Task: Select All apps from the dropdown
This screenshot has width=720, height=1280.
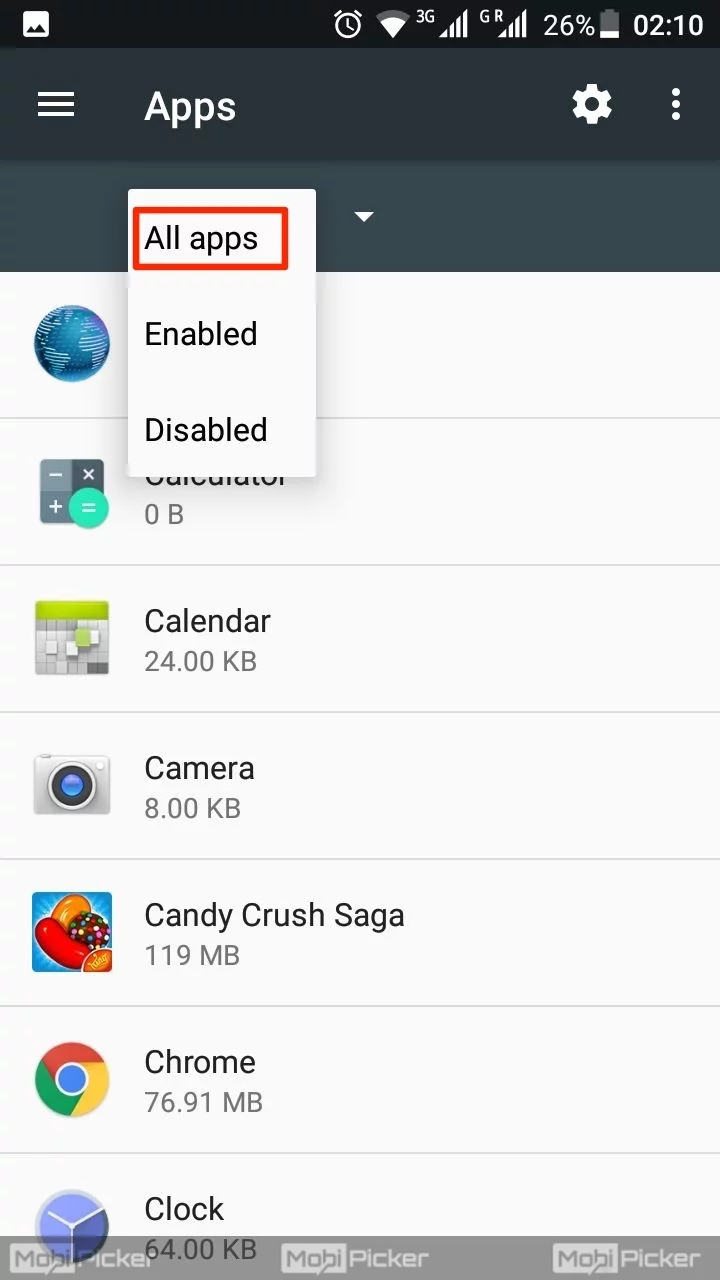Action: coord(222,238)
